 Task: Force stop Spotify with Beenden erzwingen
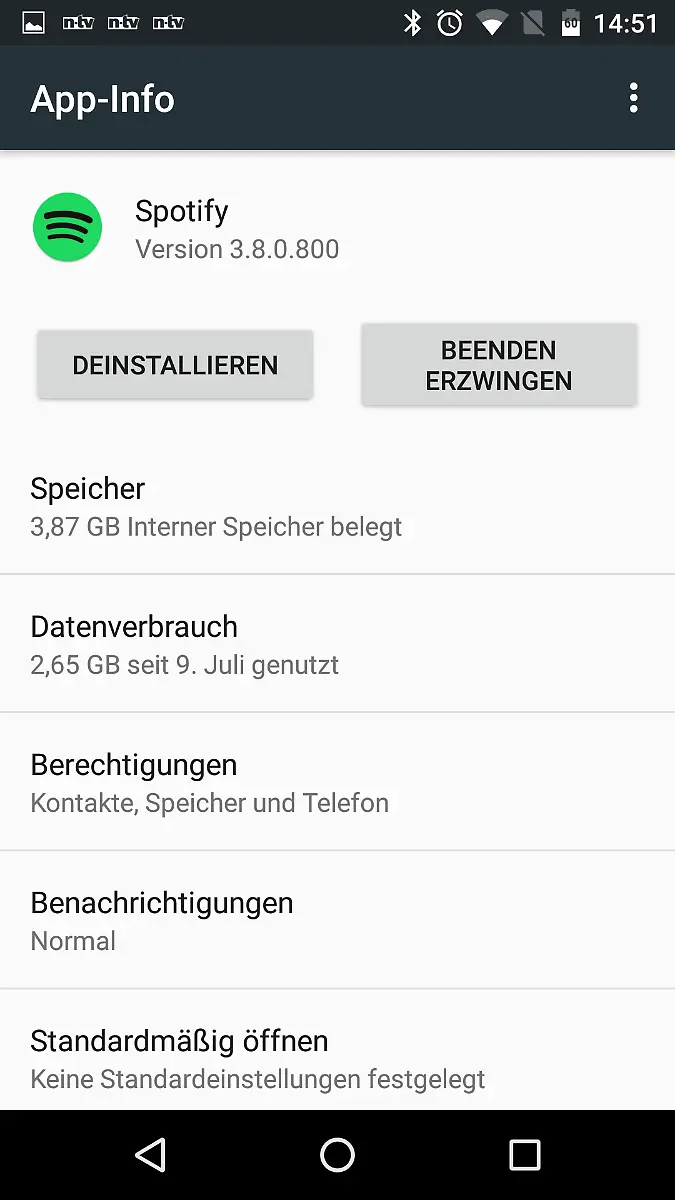[499, 365]
